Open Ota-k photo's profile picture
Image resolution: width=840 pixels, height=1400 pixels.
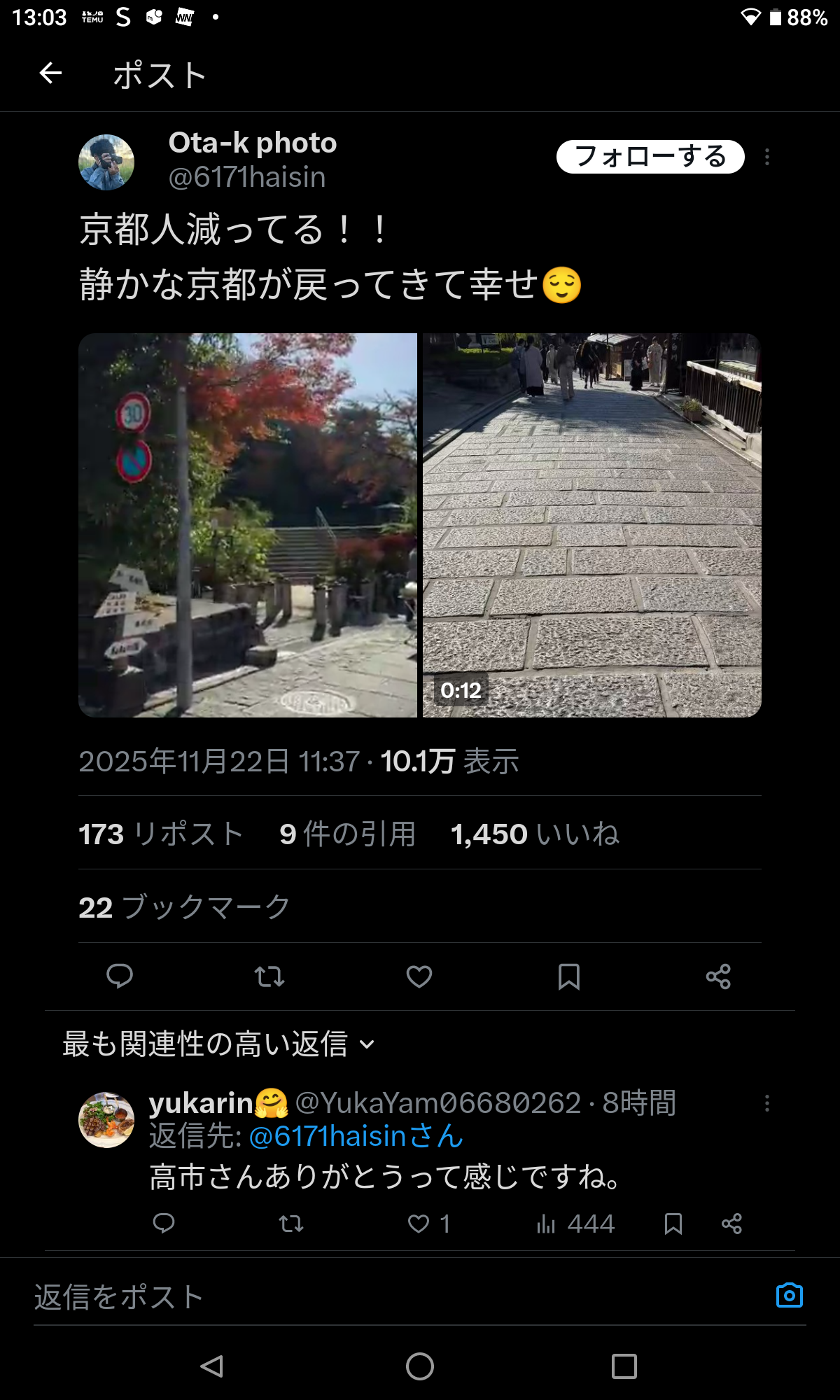click(x=106, y=162)
